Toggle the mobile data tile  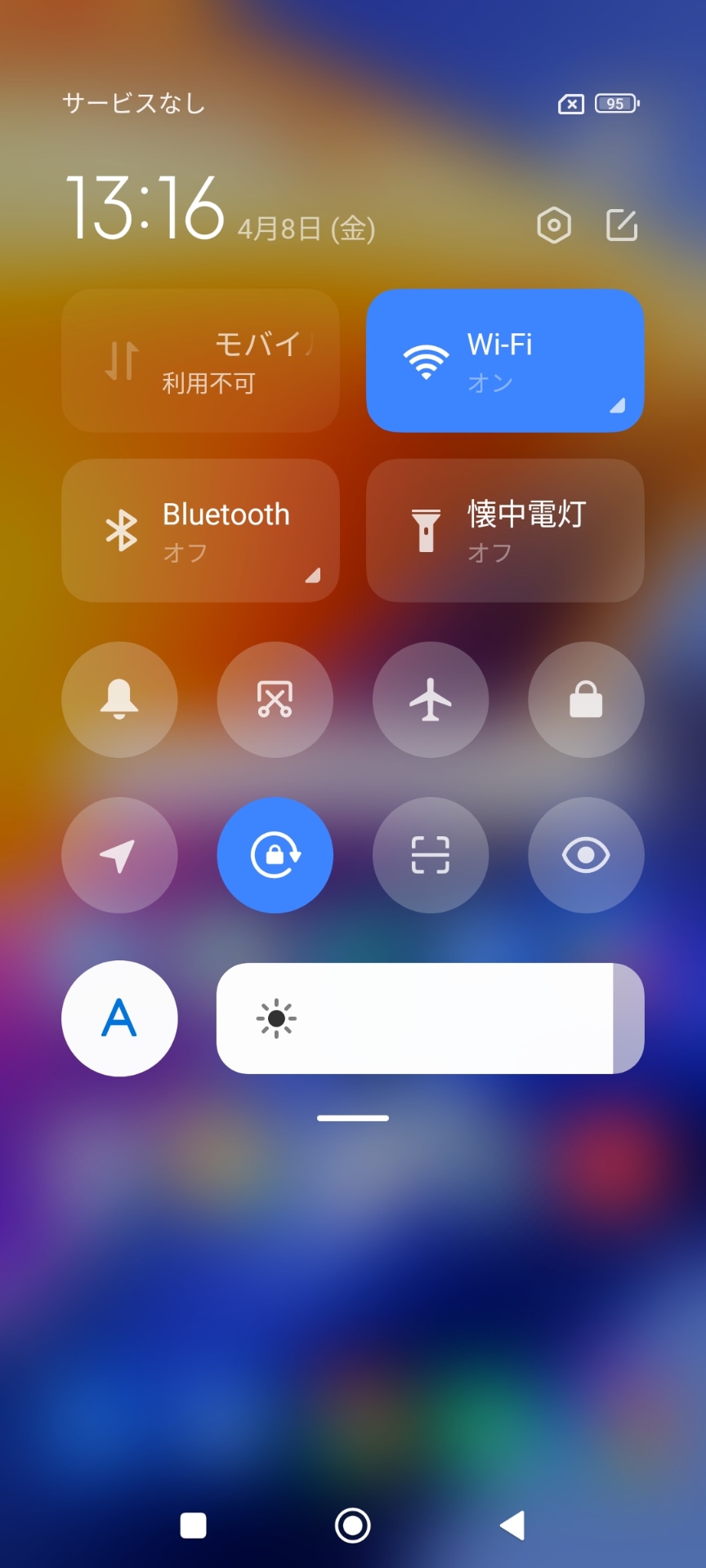tap(200, 360)
